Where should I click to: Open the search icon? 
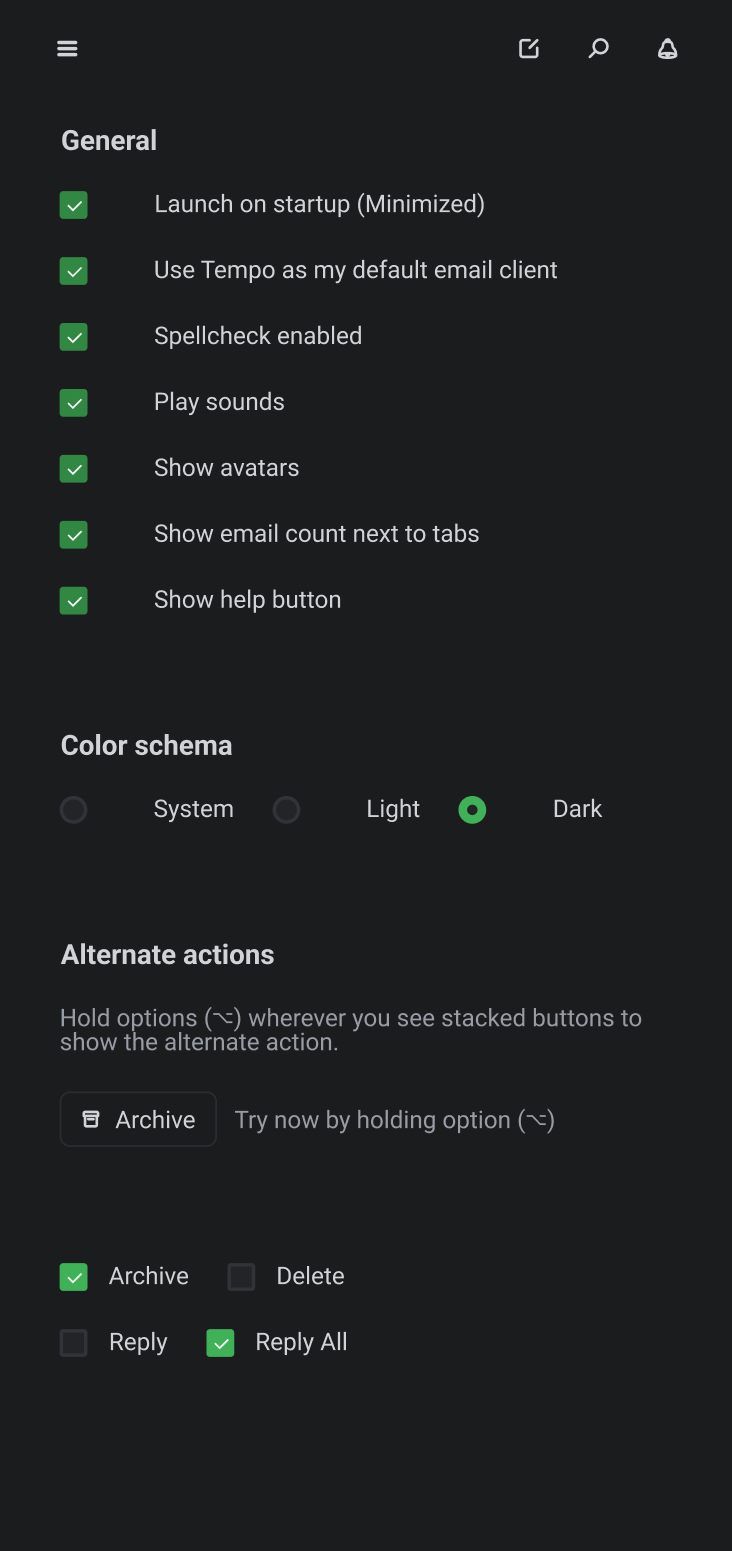(x=598, y=49)
